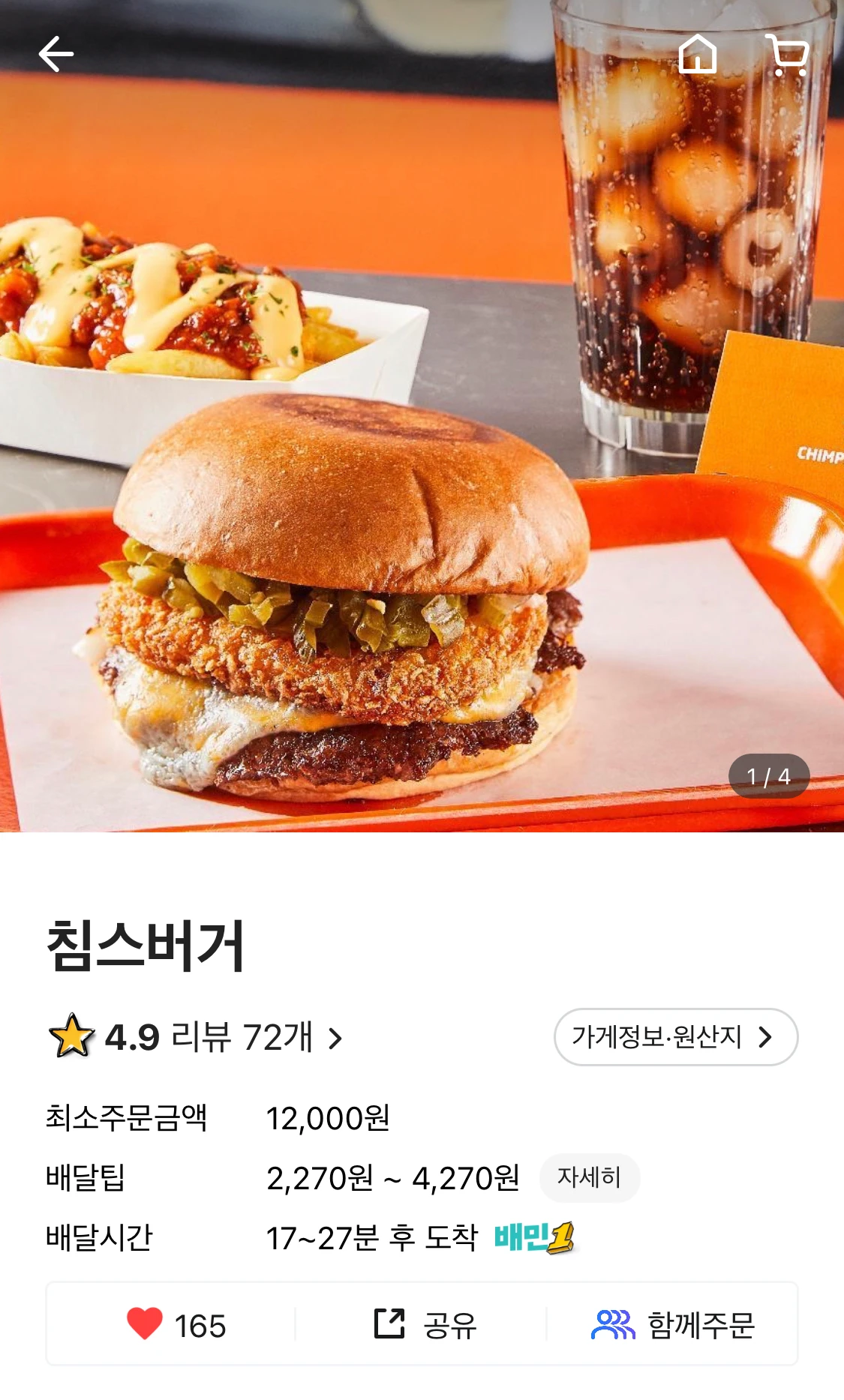Open 가게정보·원산지 details

pos(675,1037)
